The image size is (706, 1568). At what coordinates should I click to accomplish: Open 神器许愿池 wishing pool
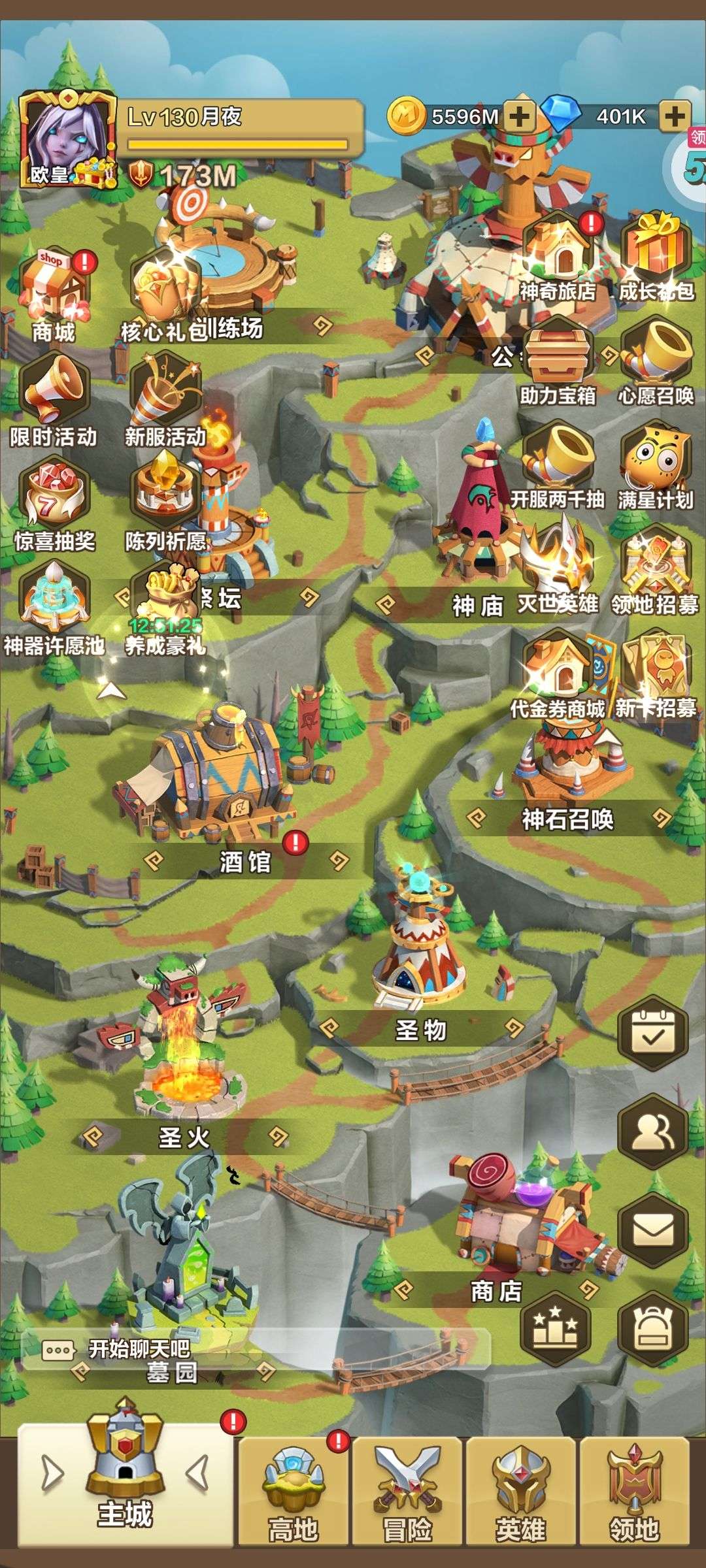[54, 608]
